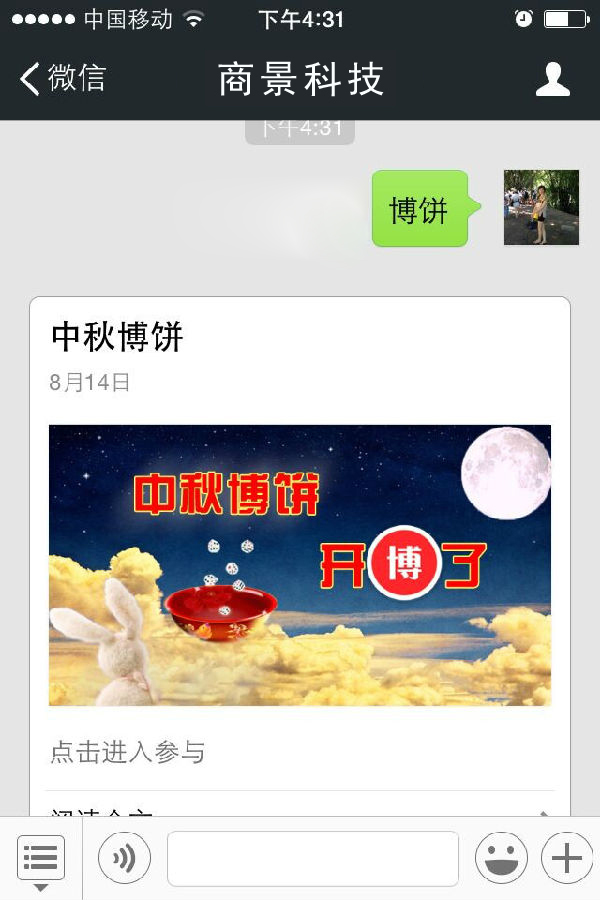Image resolution: width=600 pixels, height=900 pixels.
Task: Focus the message text field
Action: pos(312,859)
